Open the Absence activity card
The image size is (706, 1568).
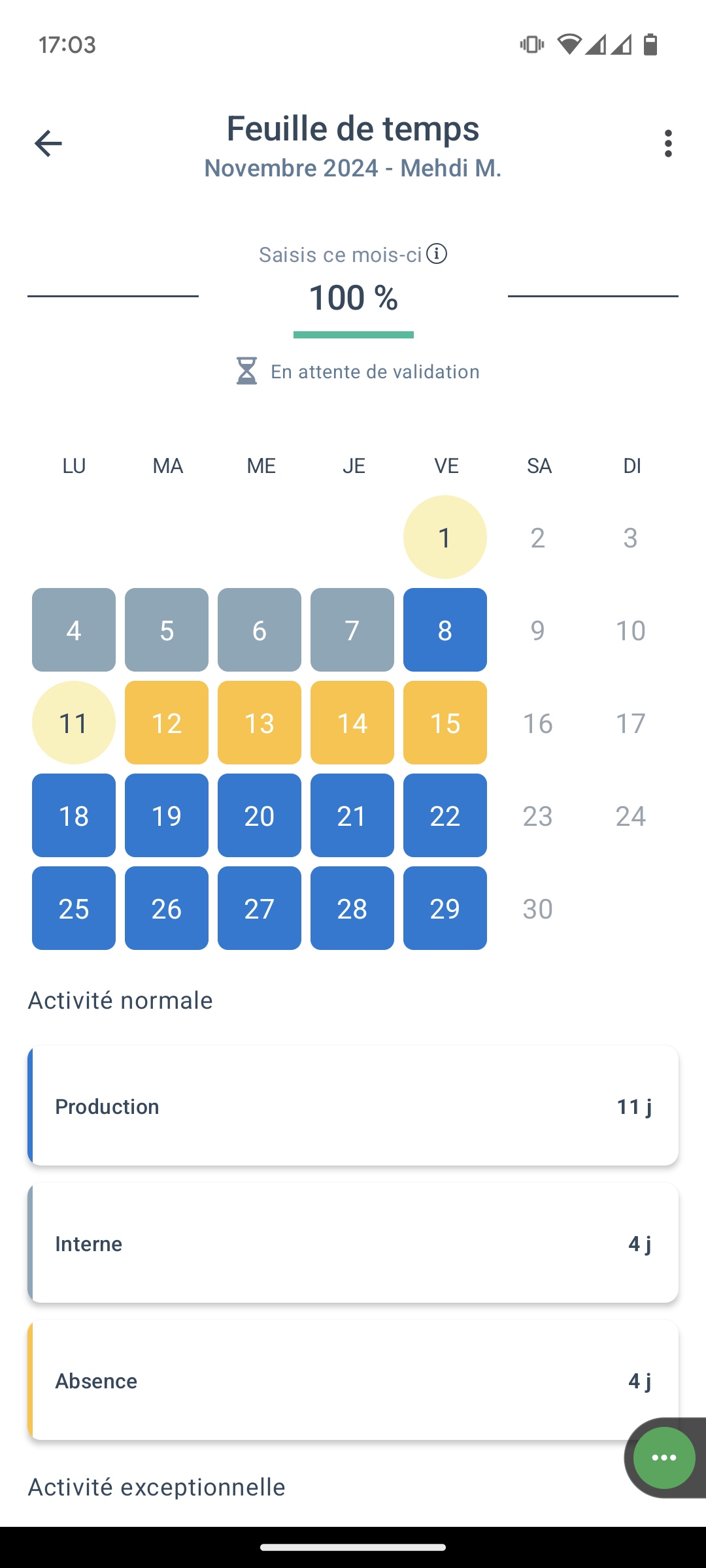click(x=353, y=1380)
